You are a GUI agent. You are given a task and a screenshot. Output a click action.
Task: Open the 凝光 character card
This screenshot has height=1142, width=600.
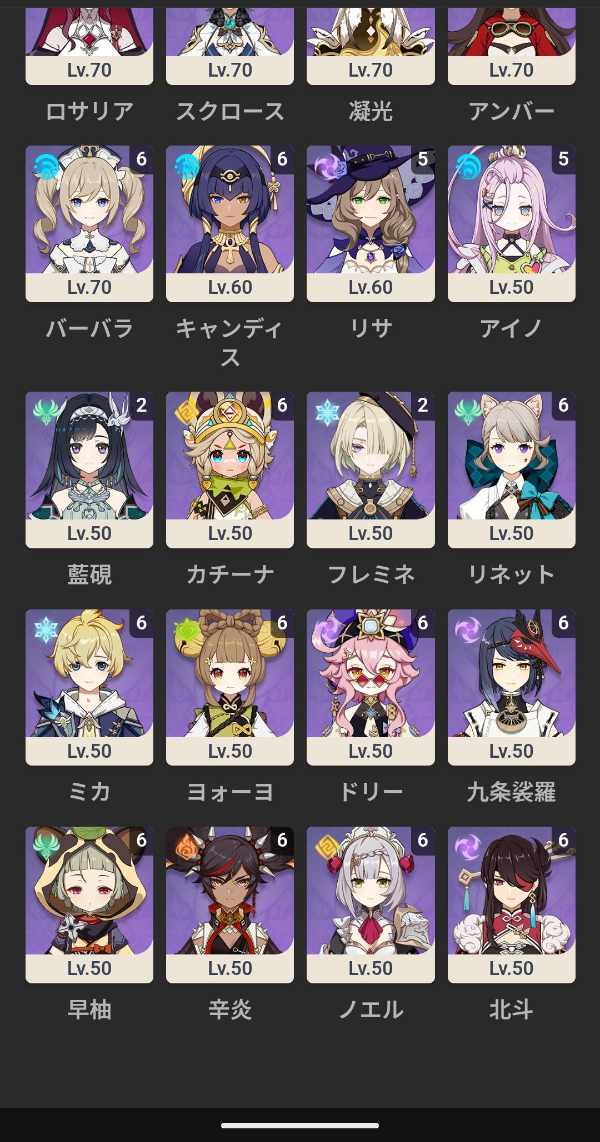coord(371,45)
